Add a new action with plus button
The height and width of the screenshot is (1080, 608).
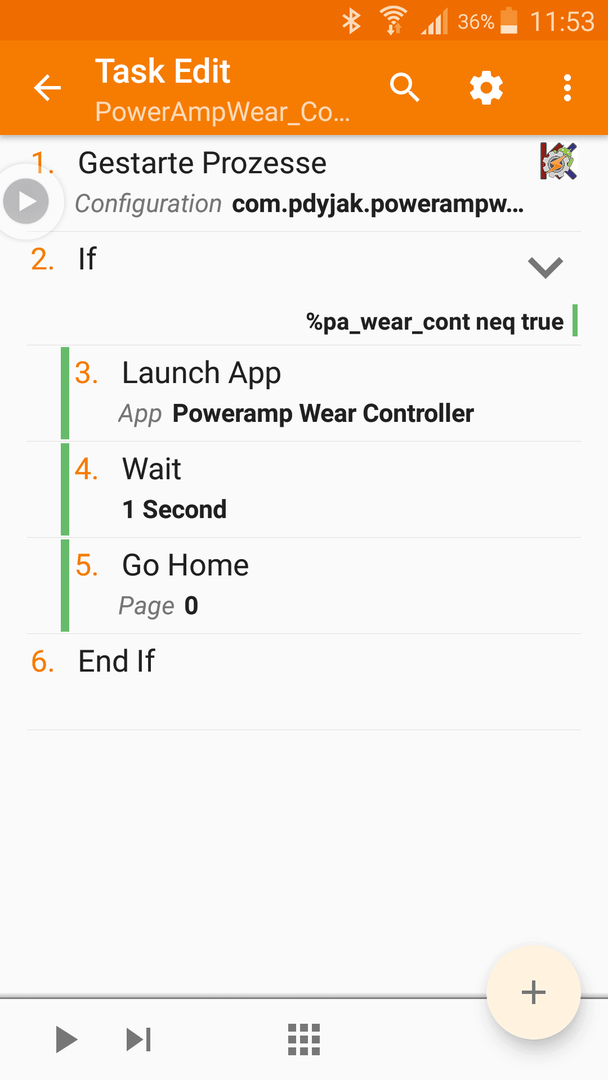click(x=534, y=992)
